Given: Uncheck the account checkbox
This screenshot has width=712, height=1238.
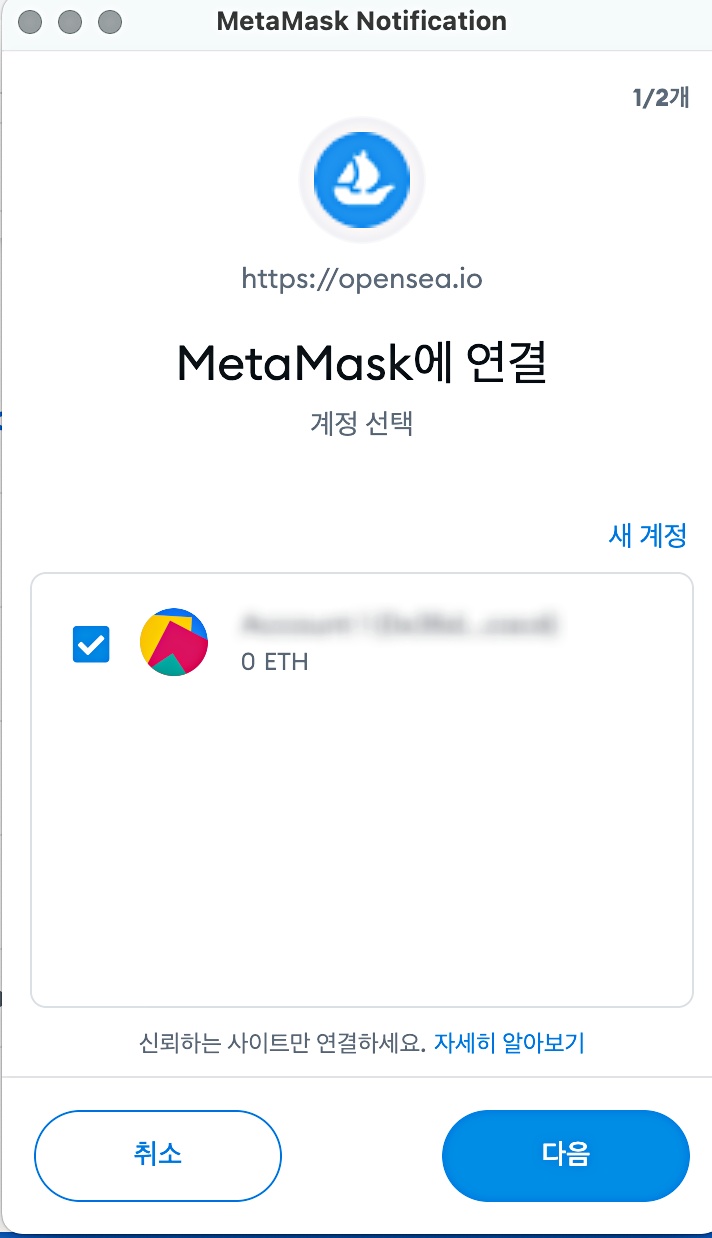Looking at the screenshot, I should [91, 644].
